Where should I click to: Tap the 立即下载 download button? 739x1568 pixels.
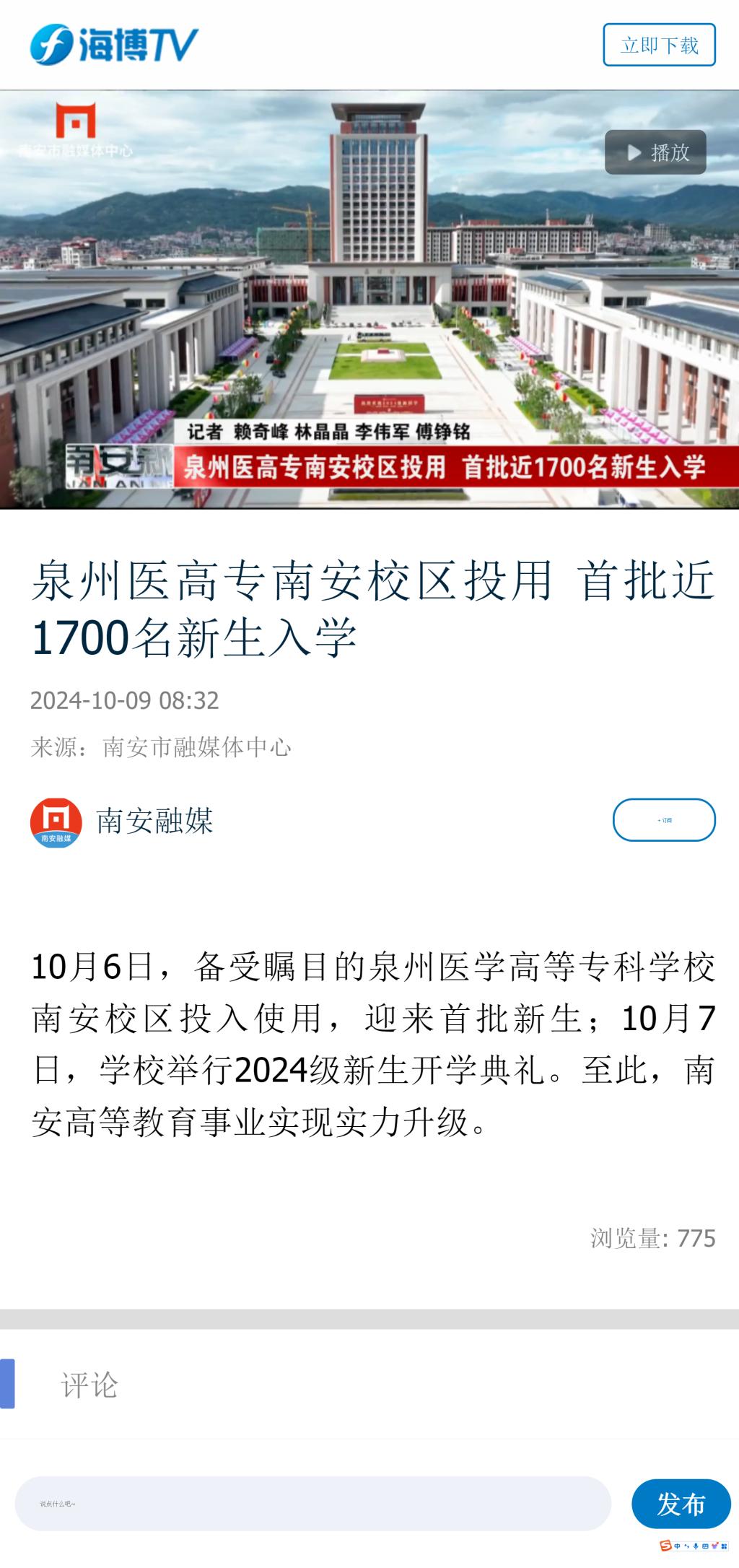point(659,45)
